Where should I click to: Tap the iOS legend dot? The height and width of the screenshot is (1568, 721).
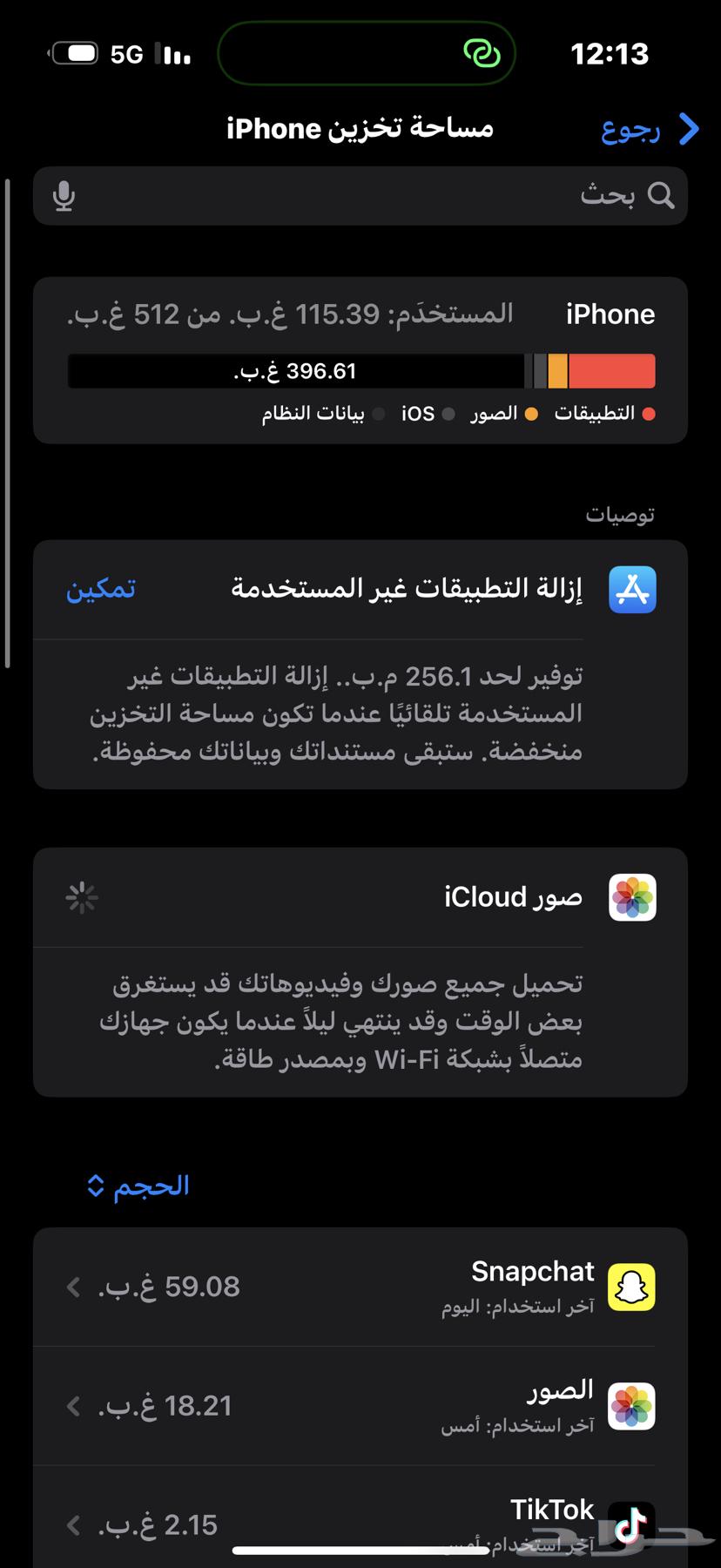point(449,414)
